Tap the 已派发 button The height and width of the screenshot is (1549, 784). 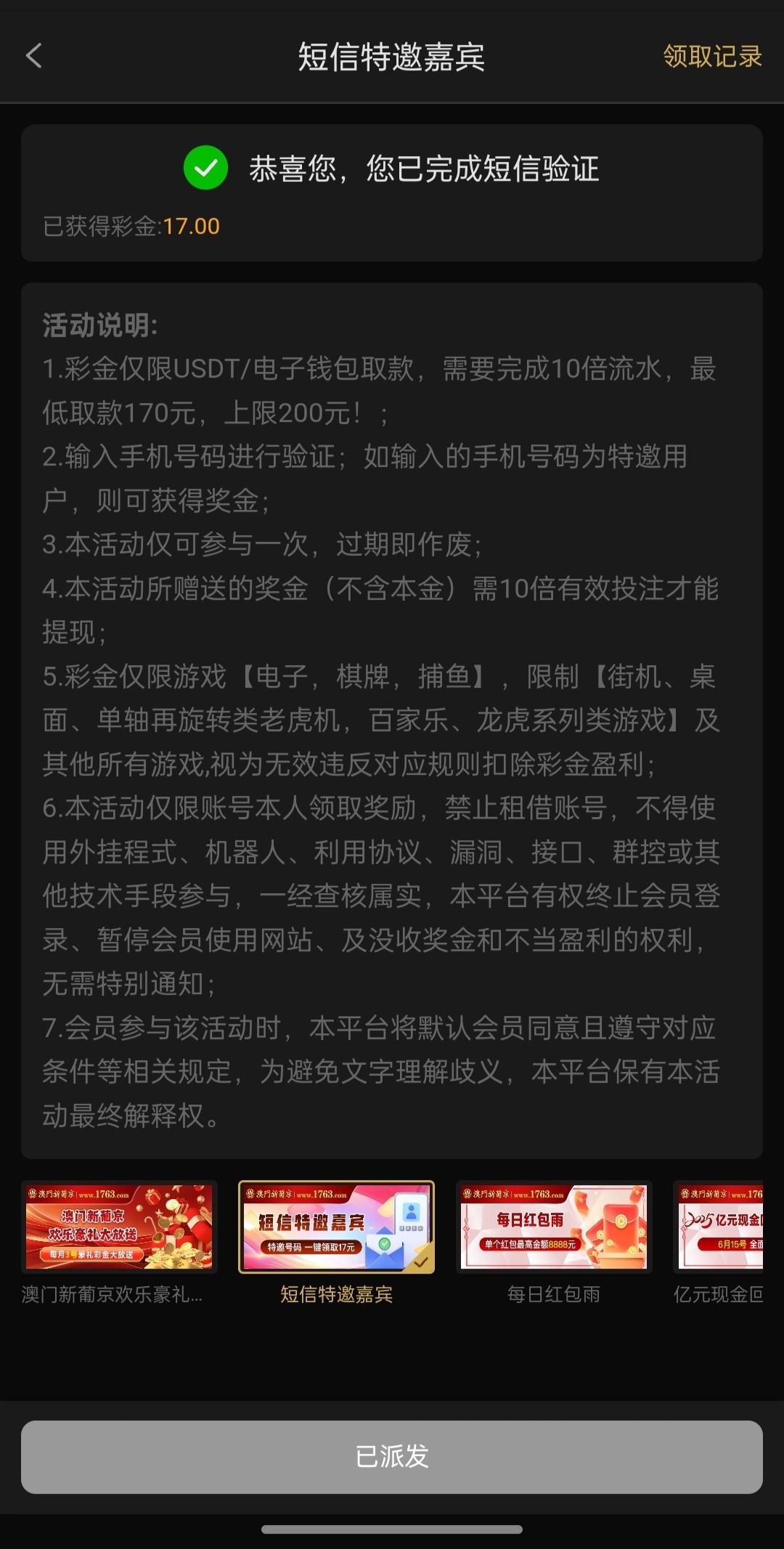pos(392,1456)
